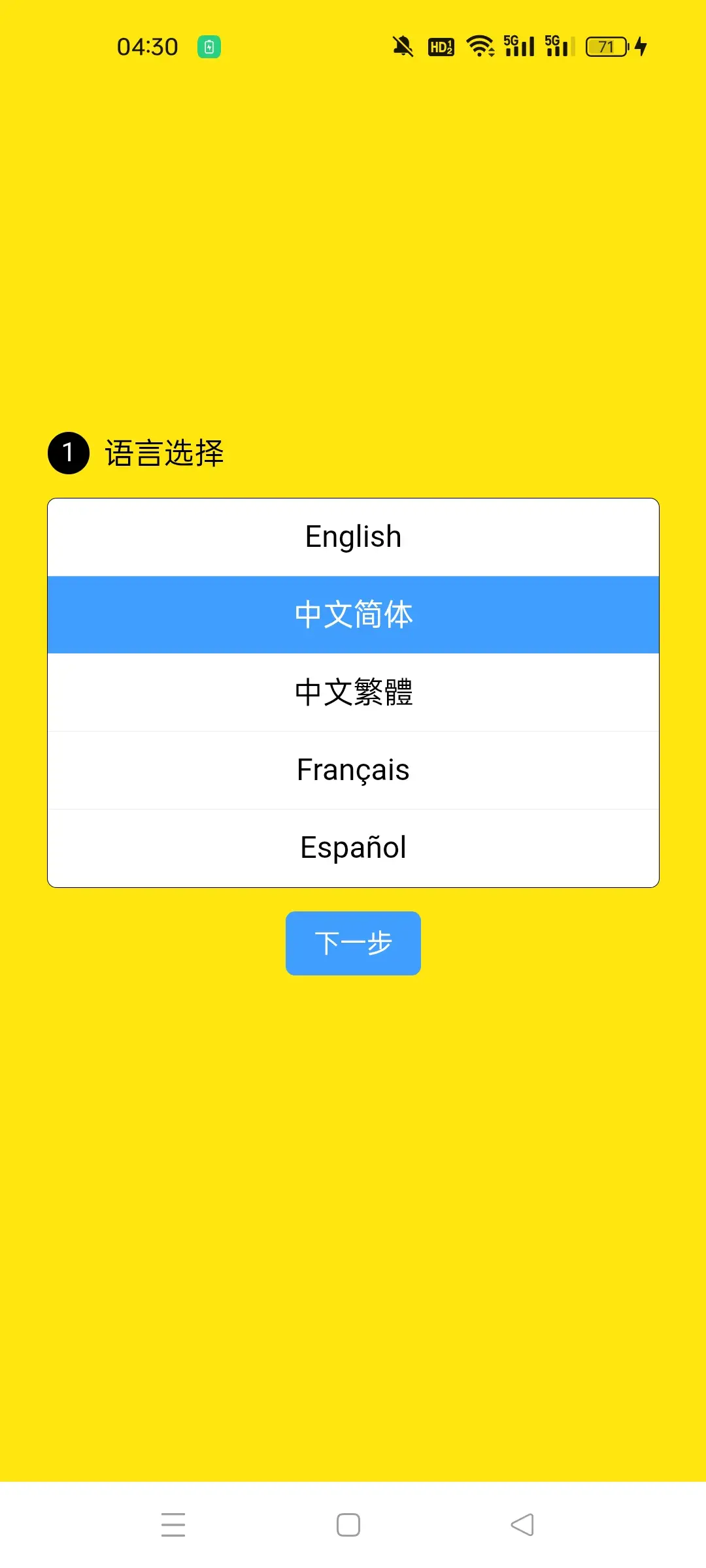
Task: Select English as the language
Action: point(353,537)
